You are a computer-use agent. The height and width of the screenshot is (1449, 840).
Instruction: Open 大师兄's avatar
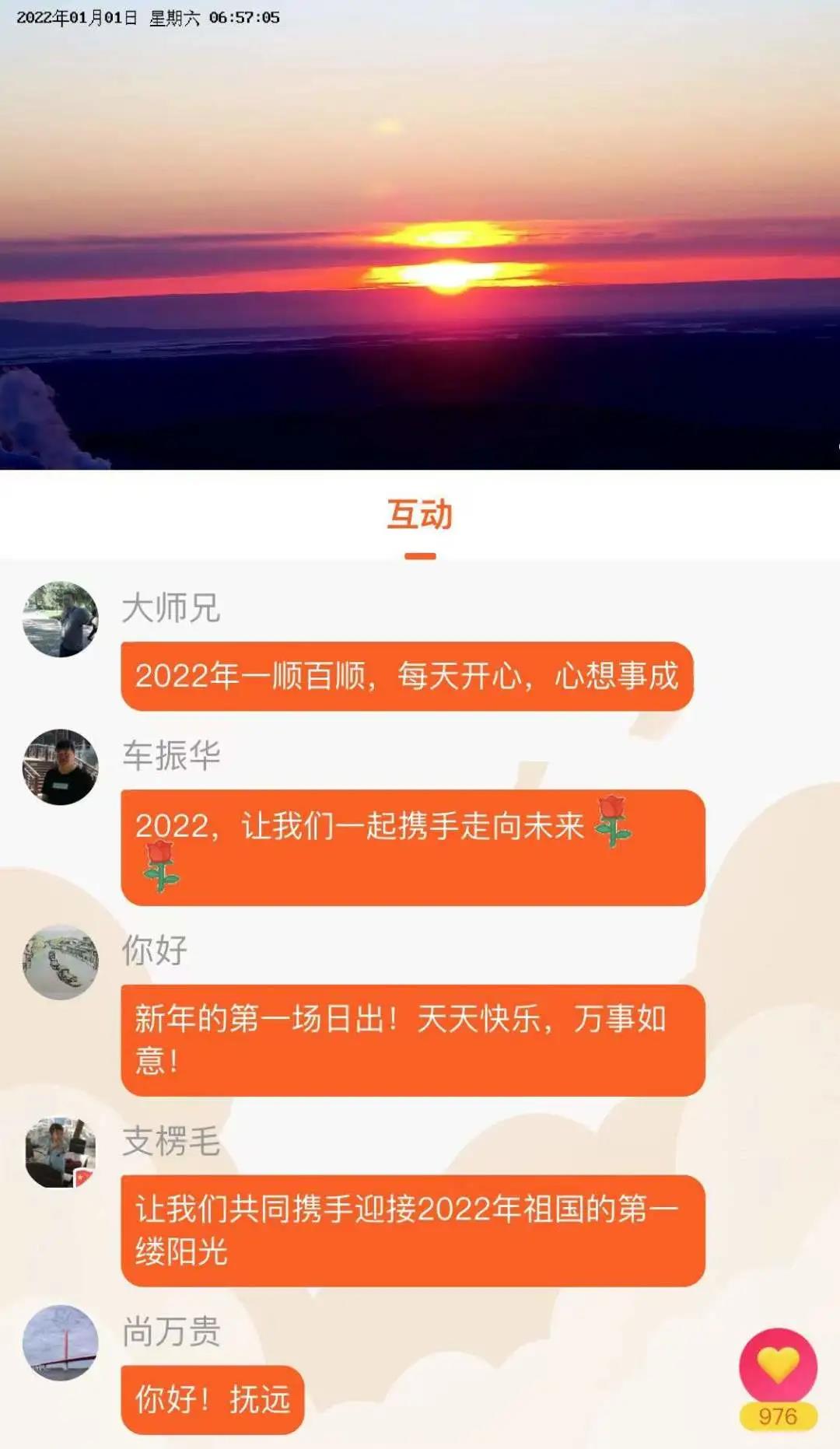61,619
